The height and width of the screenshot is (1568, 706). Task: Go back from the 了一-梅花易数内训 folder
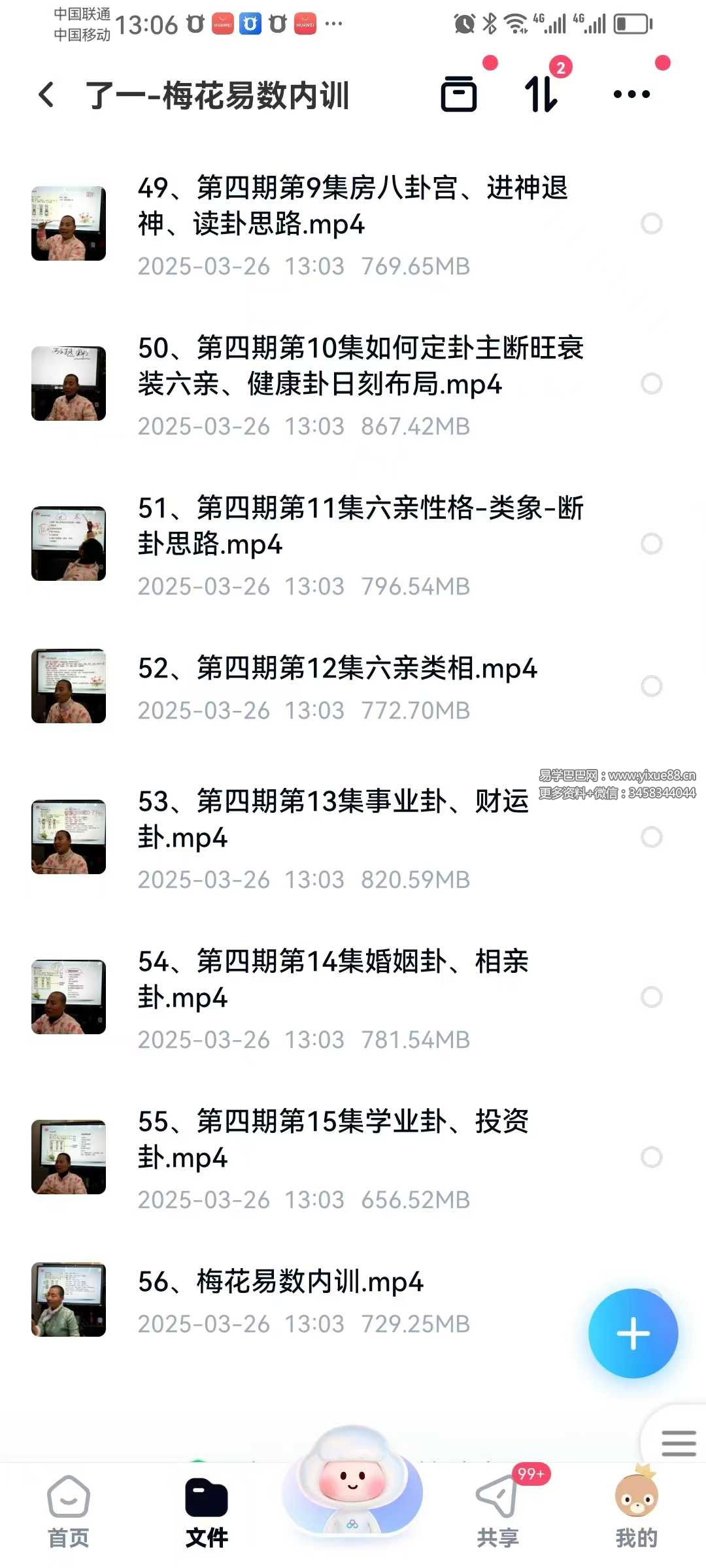(x=46, y=95)
